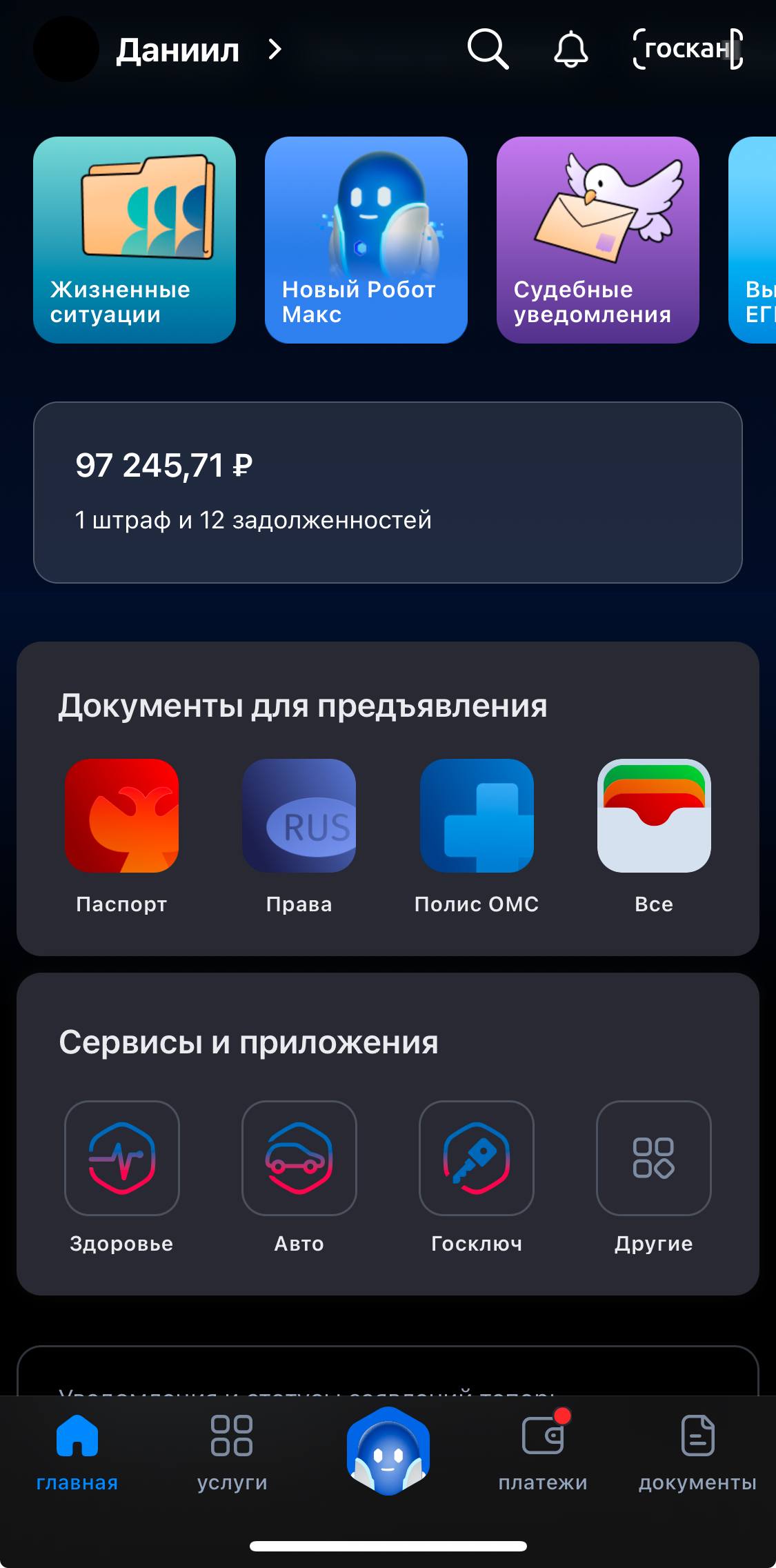The image size is (776, 1568).
Task: Show Другие services and apps
Action: tap(653, 1158)
